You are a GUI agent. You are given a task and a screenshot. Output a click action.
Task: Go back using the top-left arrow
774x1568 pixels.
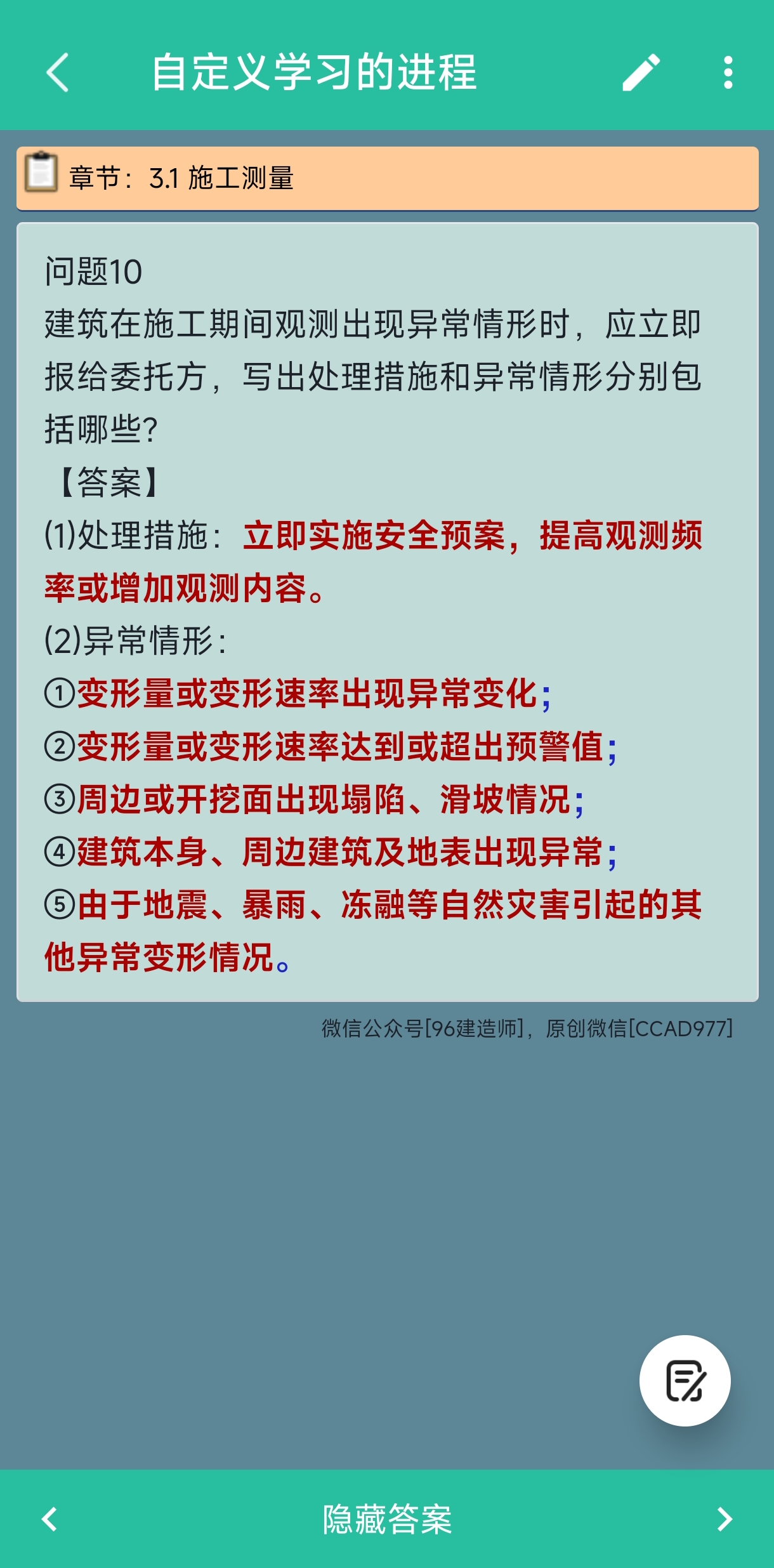point(57,72)
